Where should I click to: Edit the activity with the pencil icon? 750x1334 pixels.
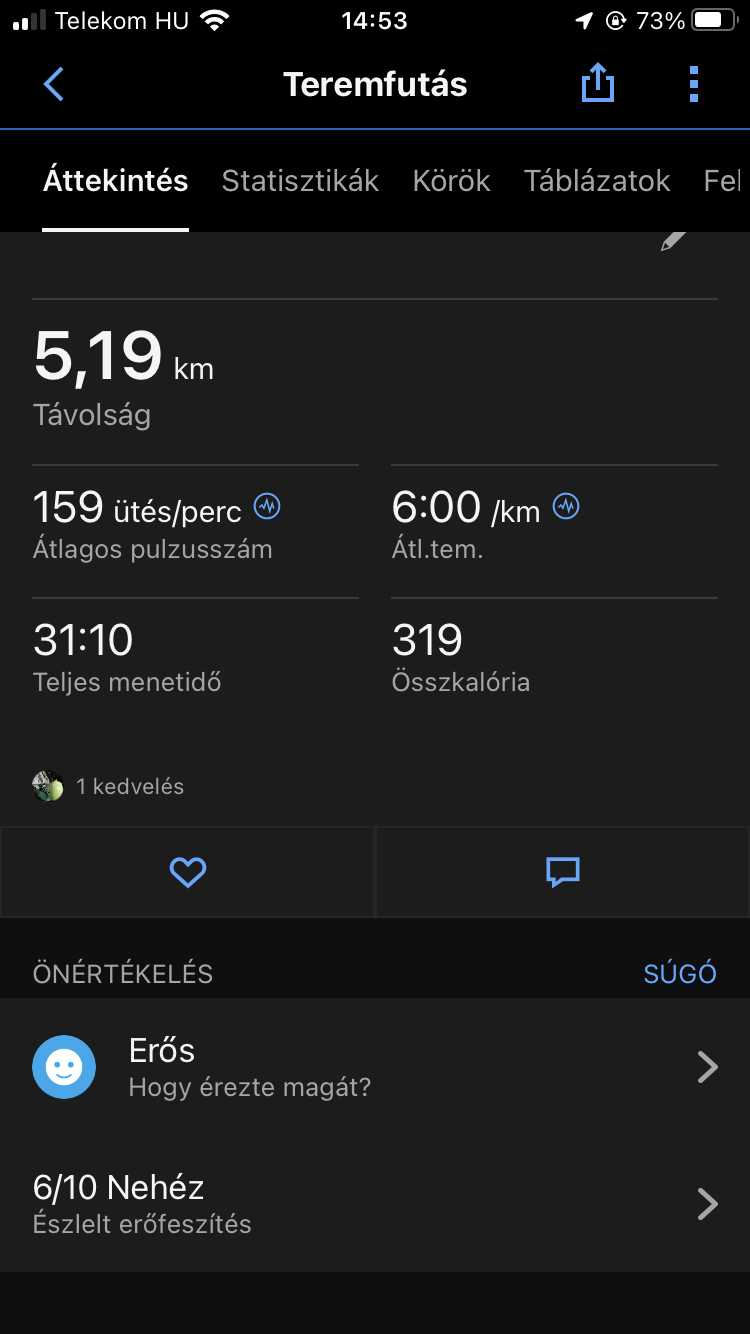tap(674, 241)
